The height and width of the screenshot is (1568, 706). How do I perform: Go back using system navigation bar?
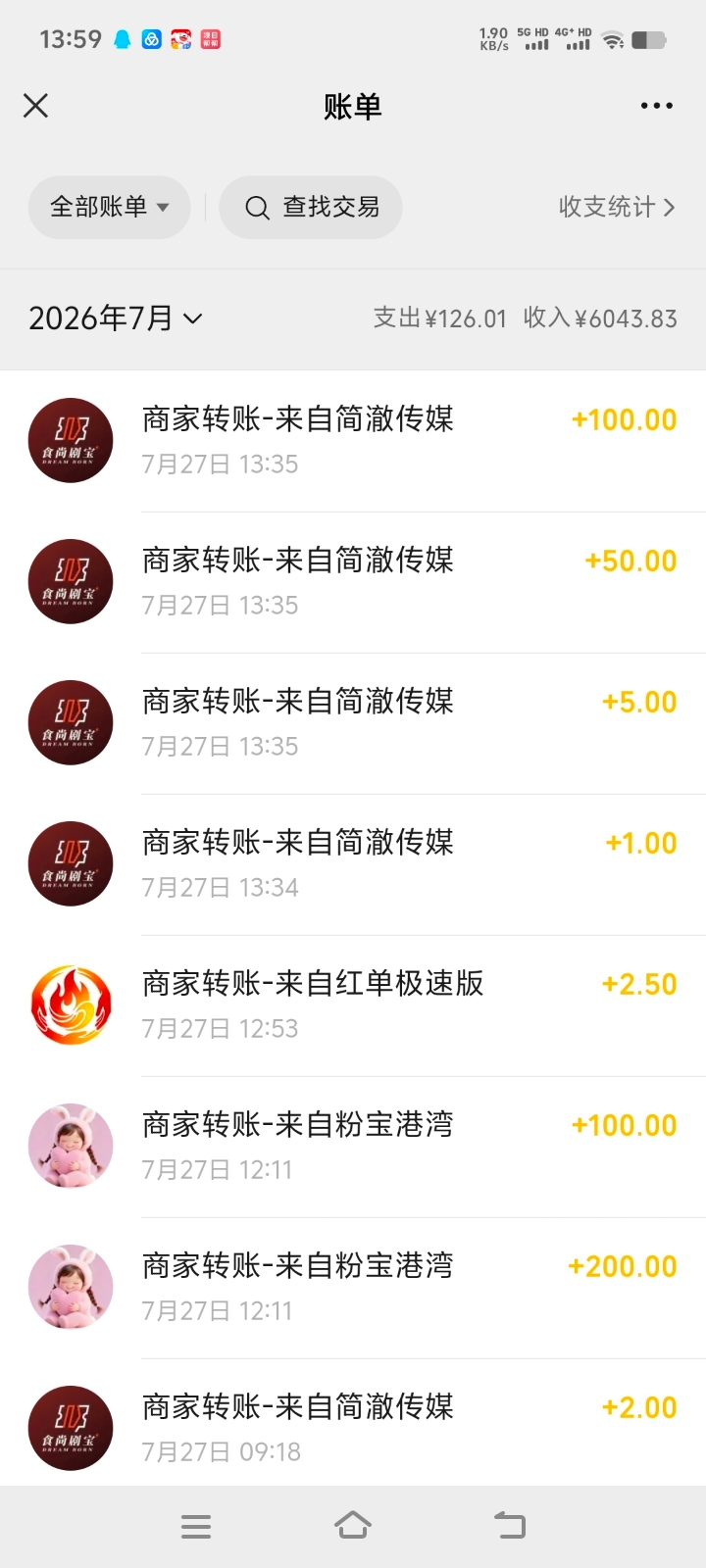(510, 1526)
